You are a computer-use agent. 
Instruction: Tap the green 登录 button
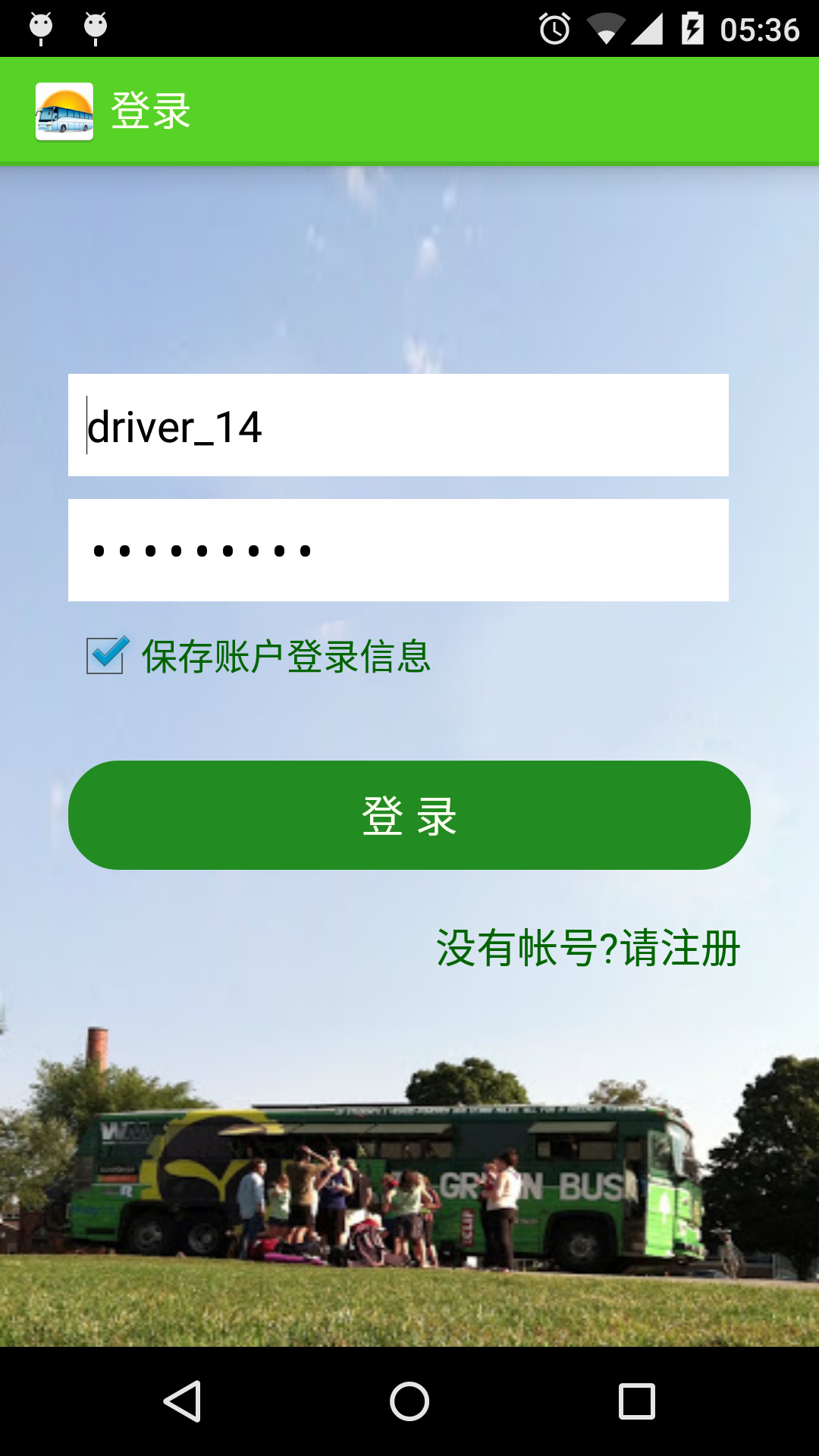409,815
